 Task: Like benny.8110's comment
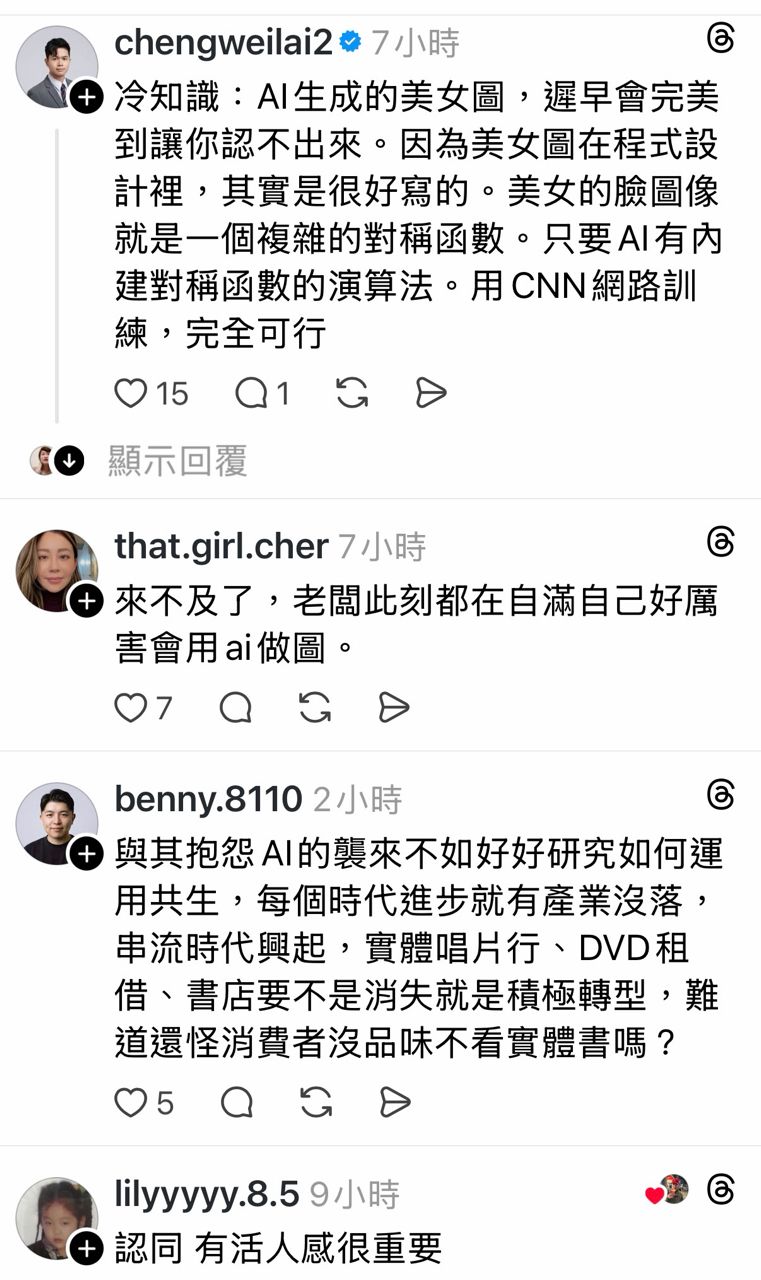131,1103
